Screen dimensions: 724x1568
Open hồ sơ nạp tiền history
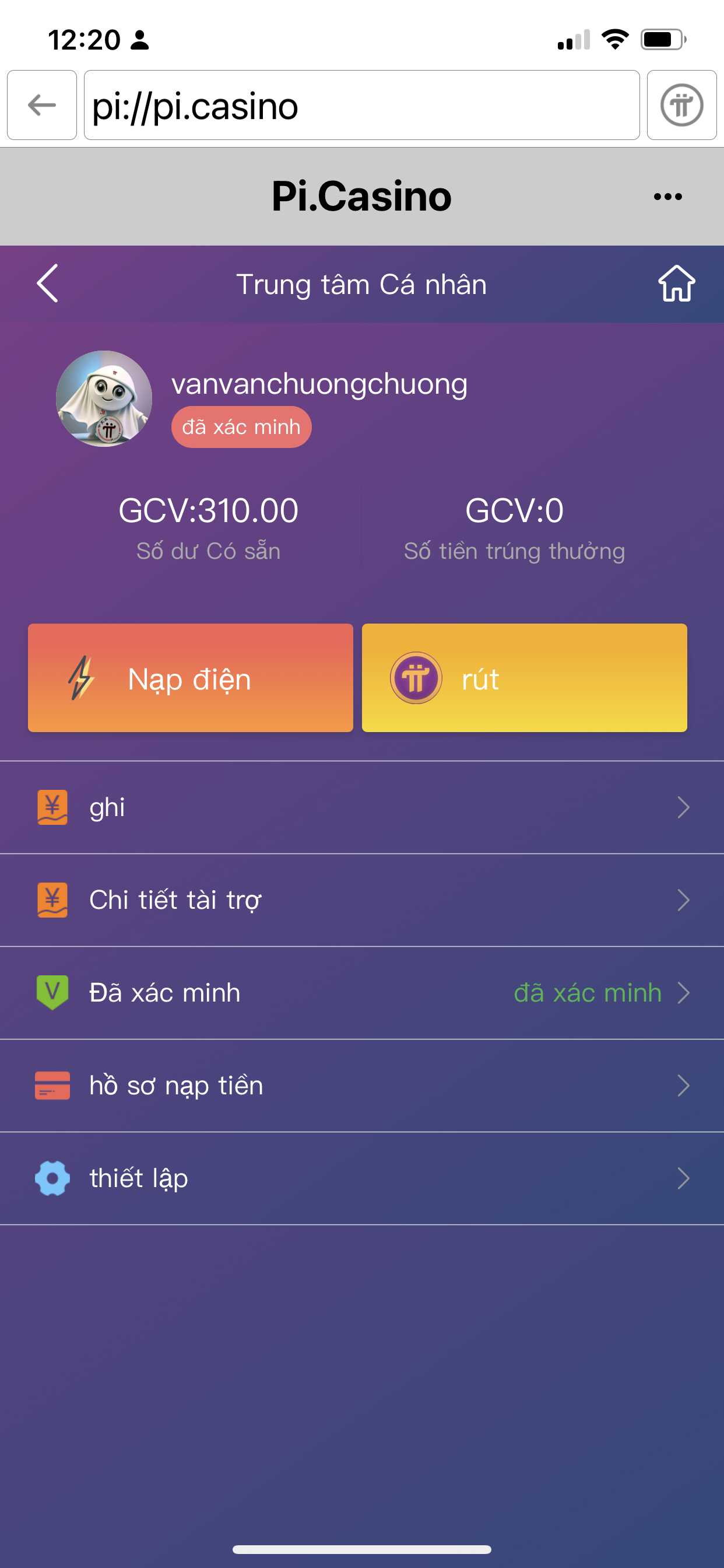[x=361, y=1086]
